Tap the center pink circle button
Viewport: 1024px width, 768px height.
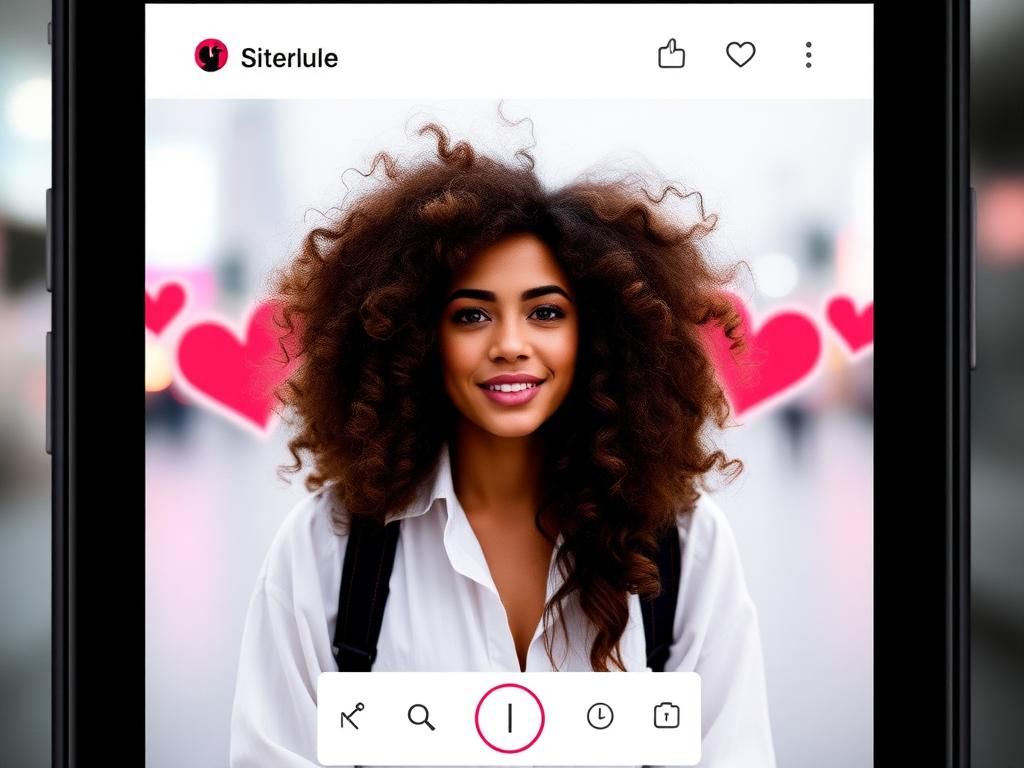tap(509, 718)
